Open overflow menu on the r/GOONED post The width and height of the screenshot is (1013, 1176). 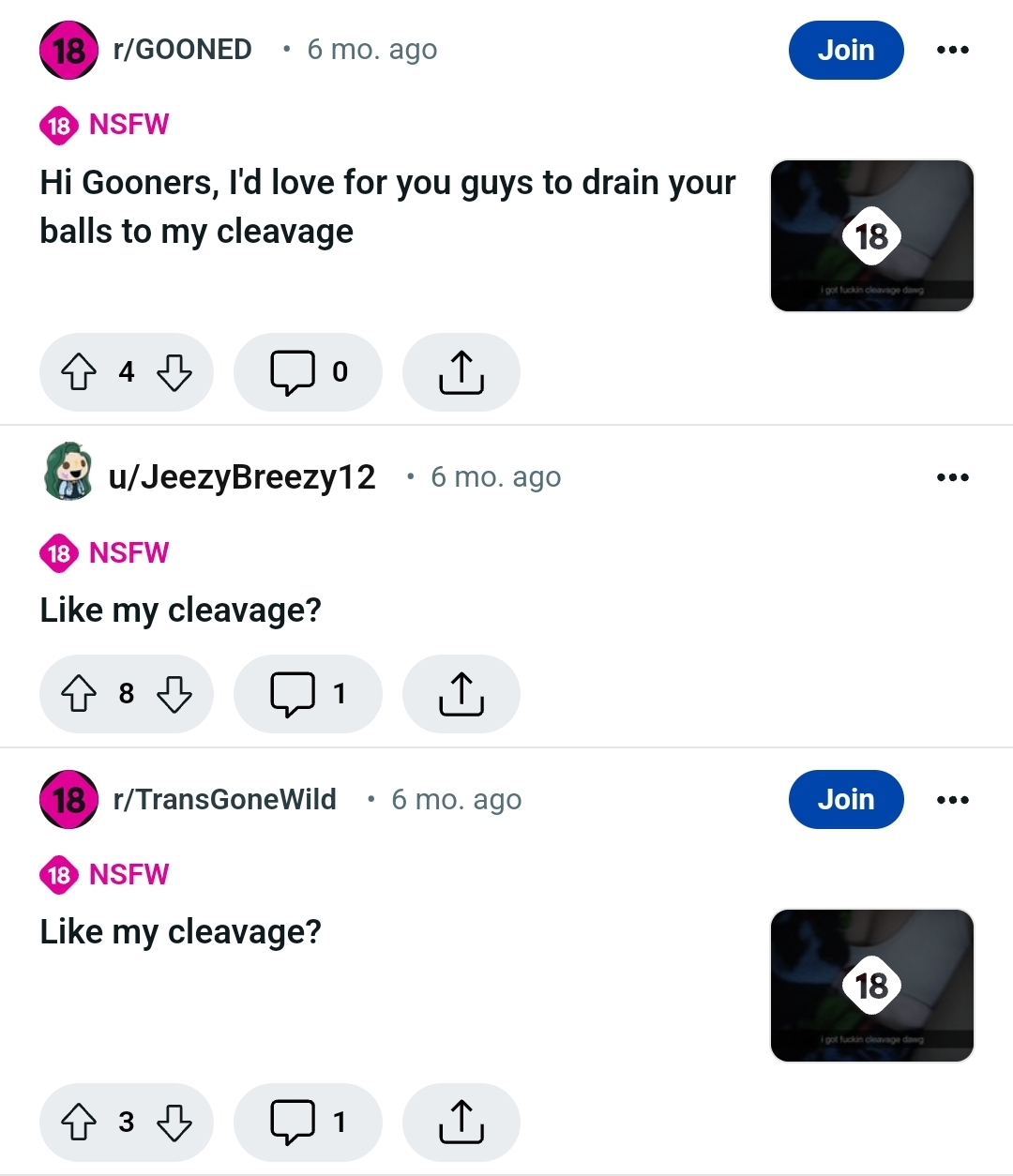(952, 50)
